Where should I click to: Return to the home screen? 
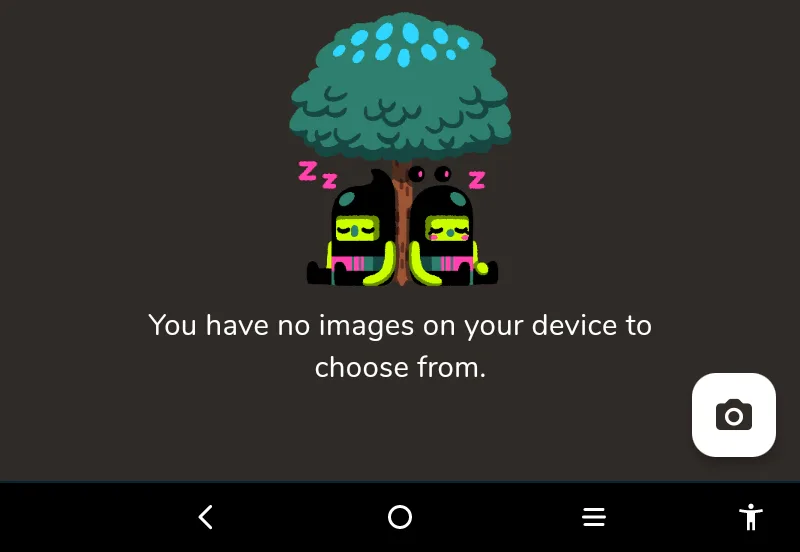coord(400,517)
